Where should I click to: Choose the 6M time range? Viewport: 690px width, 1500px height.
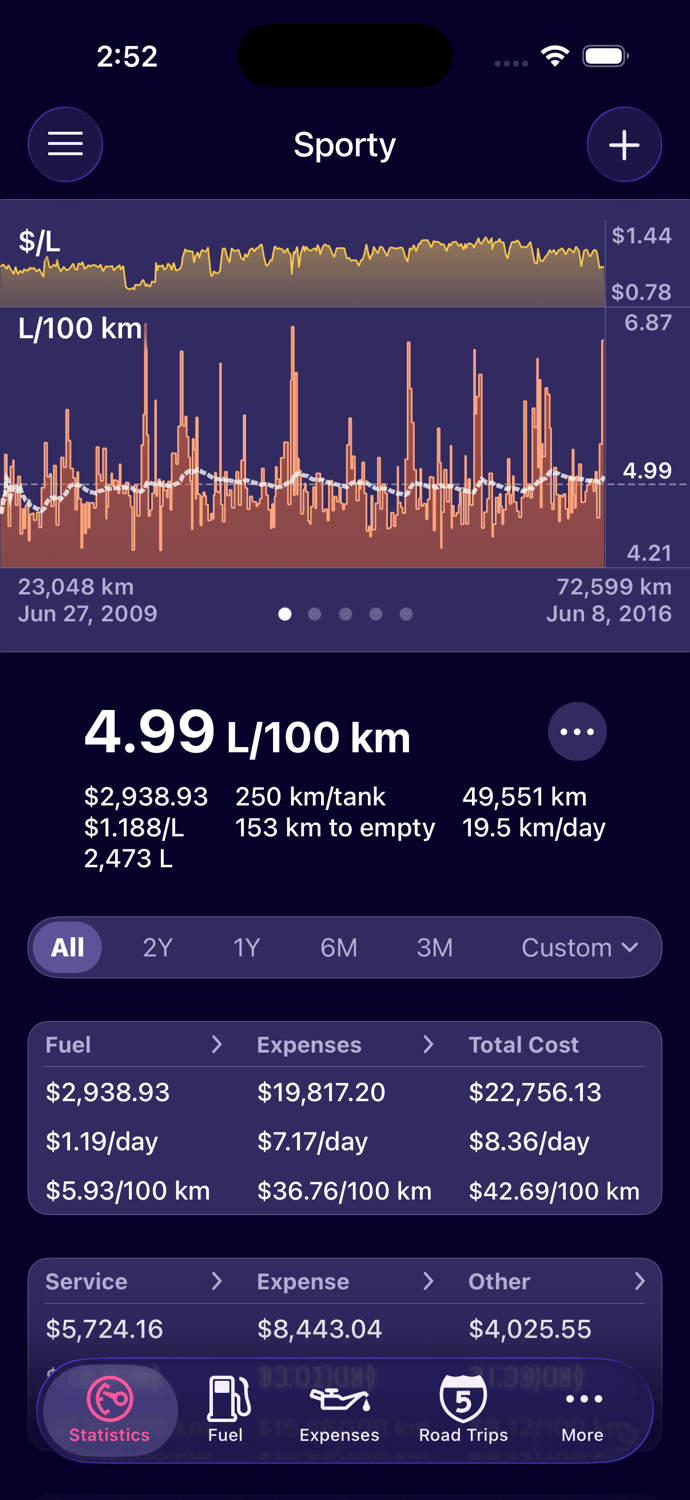[339, 947]
